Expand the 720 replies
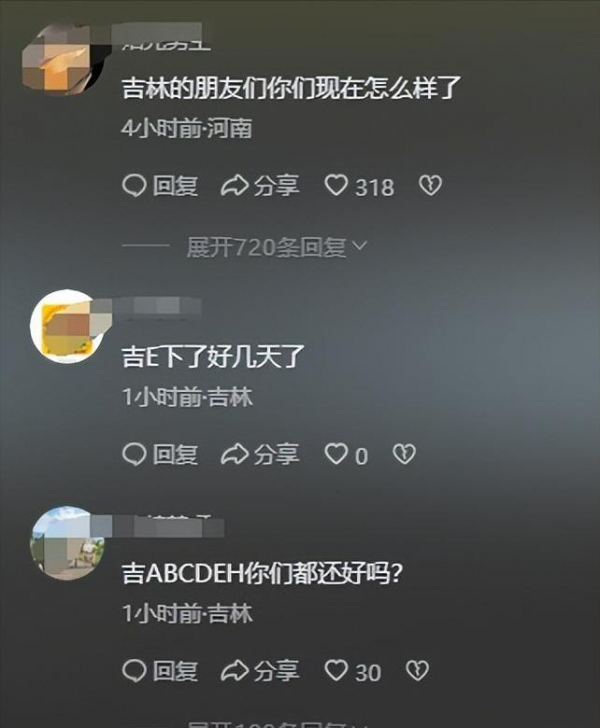The width and height of the screenshot is (600, 728). 276,247
